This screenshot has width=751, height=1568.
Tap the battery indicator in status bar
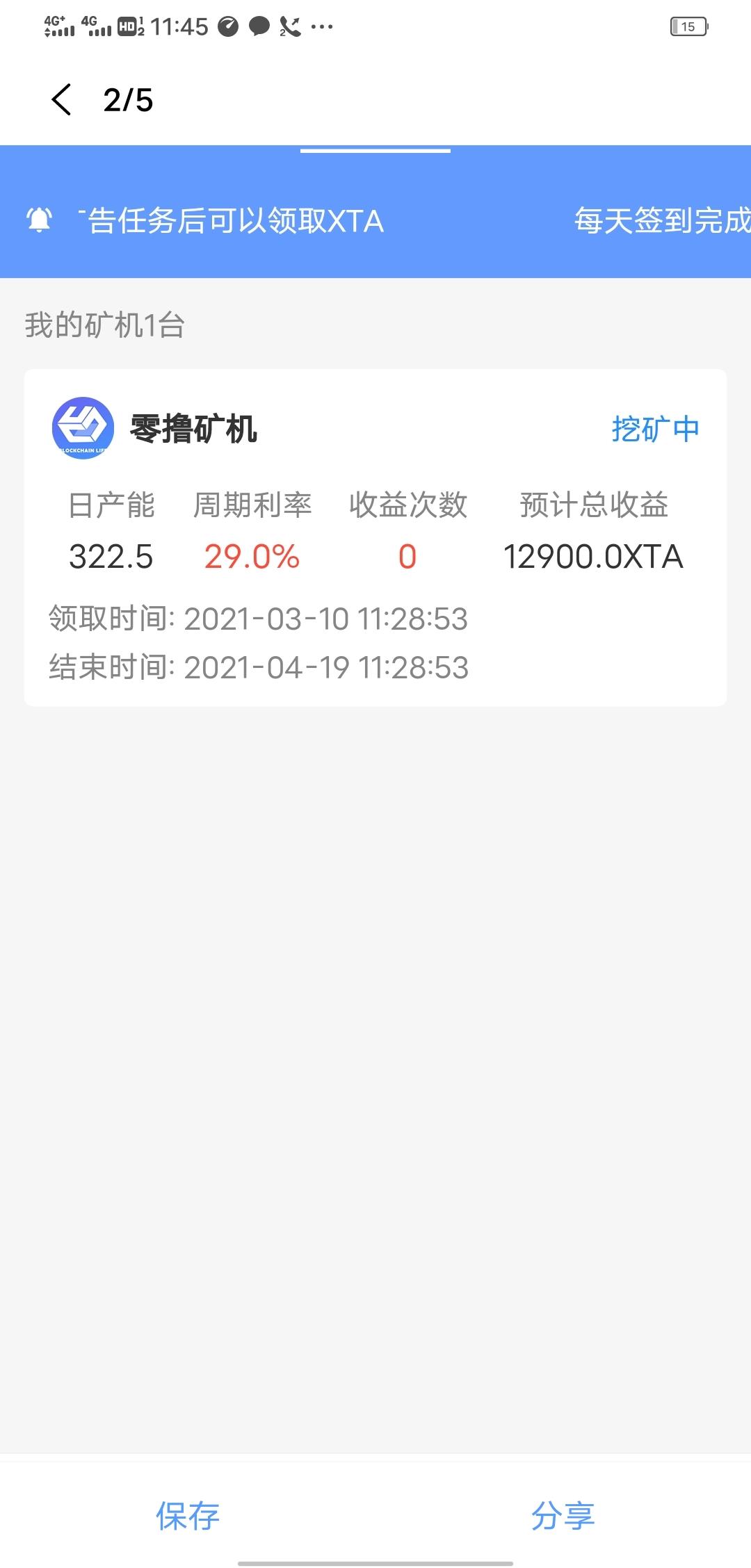tap(687, 26)
